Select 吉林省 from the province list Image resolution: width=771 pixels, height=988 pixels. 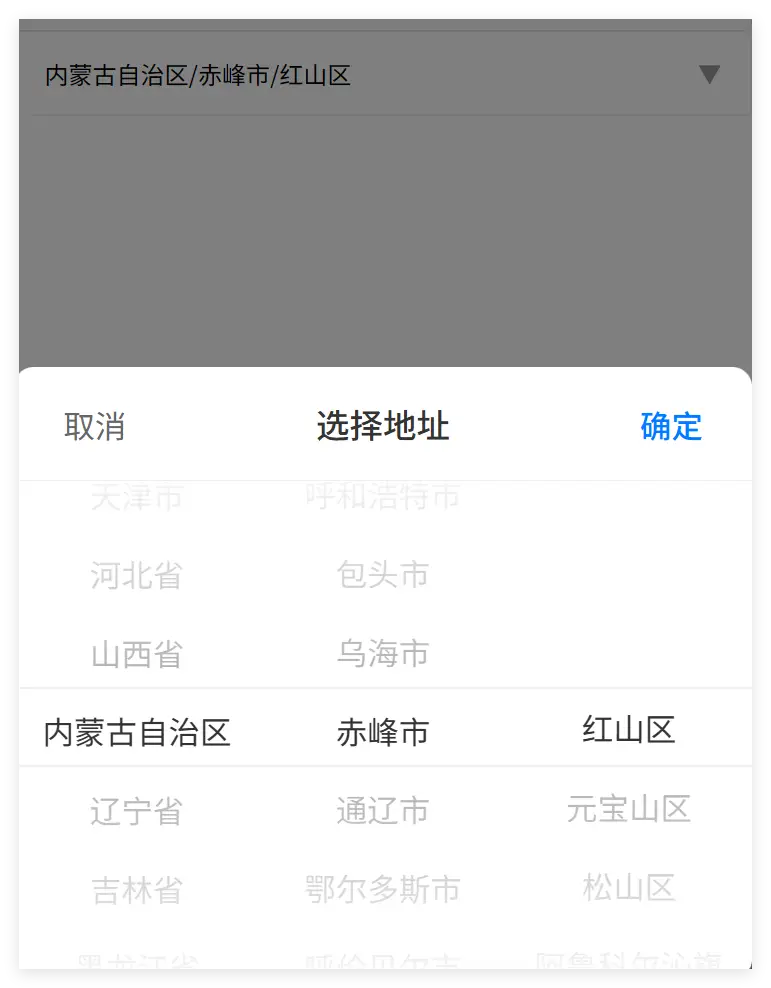point(137,889)
